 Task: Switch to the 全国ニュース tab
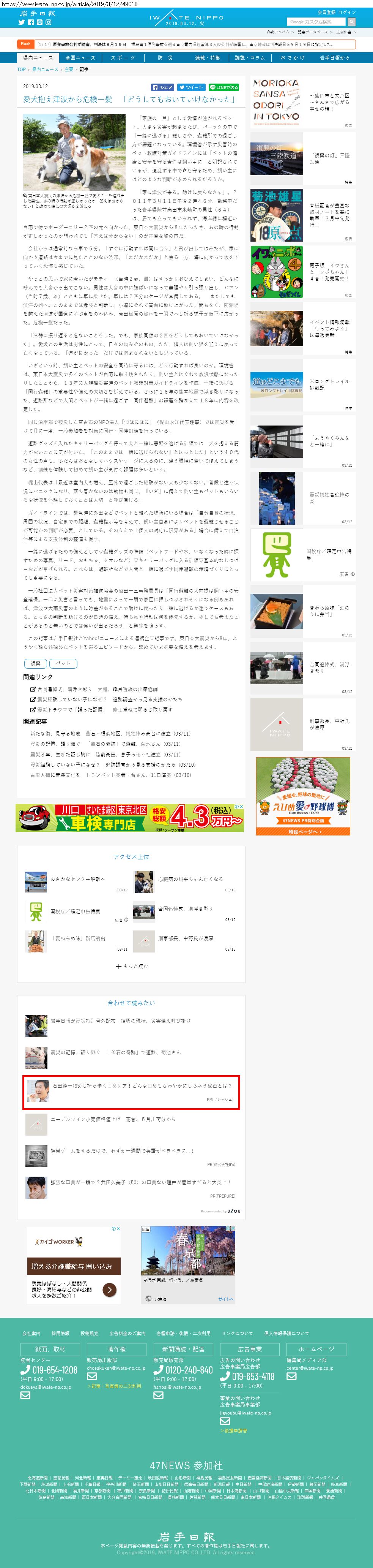coord(80,58)
